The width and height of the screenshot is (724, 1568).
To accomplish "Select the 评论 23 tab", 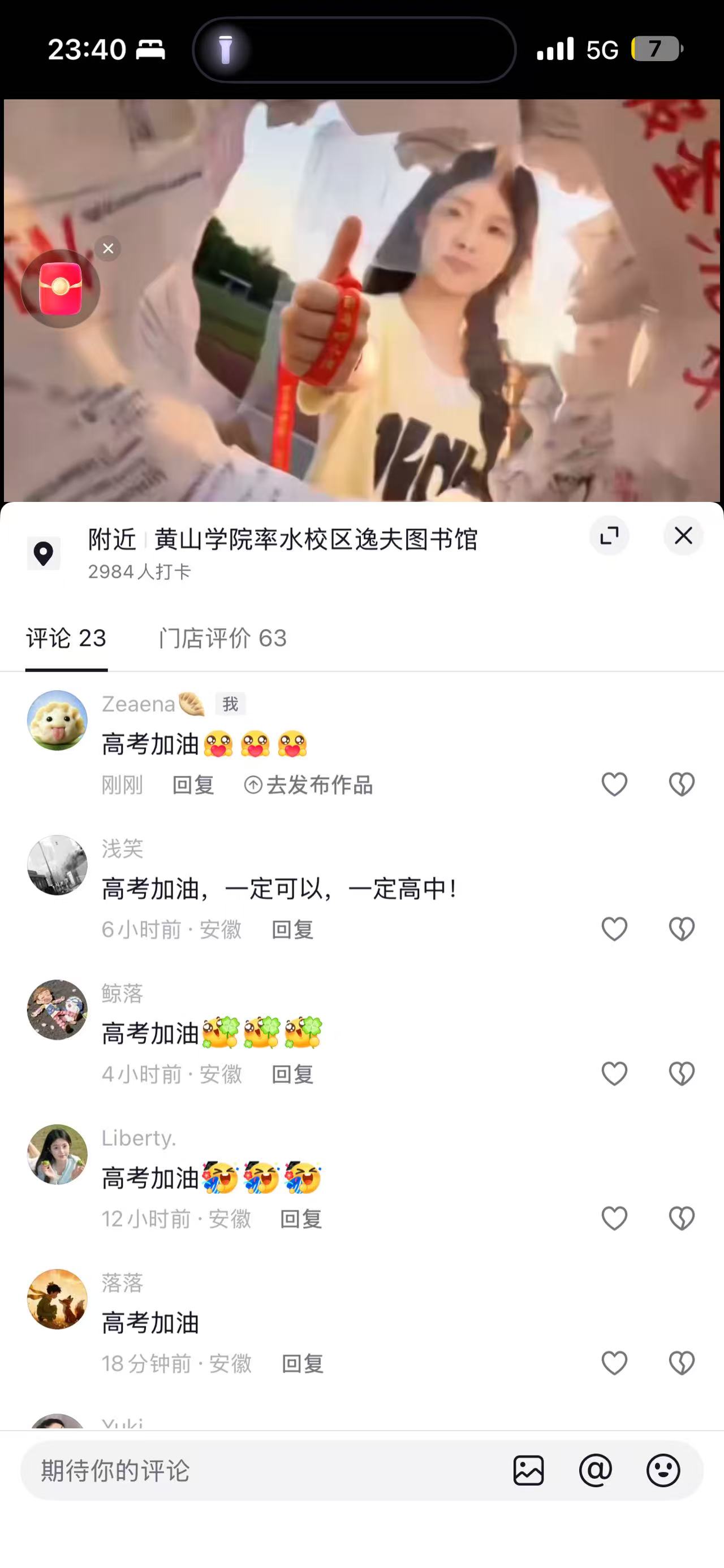I will pos(66,638).
